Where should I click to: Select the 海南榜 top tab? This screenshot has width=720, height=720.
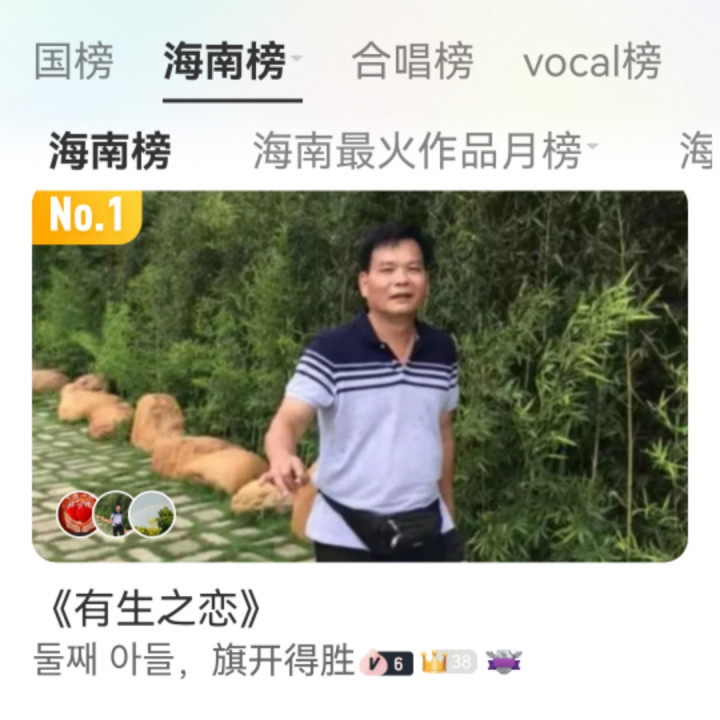coord(225,62)
